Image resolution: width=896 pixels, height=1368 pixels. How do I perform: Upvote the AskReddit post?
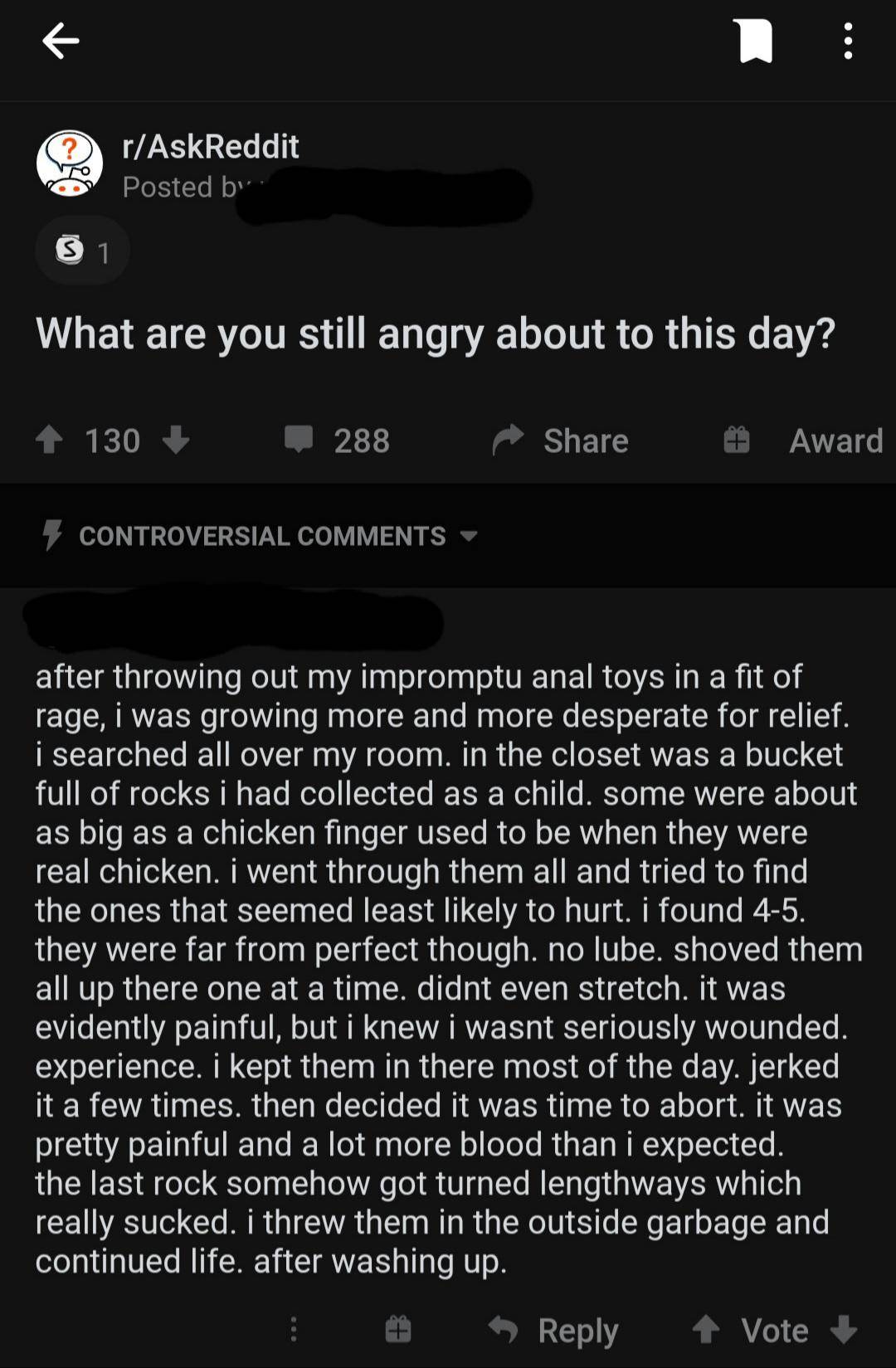click(x=50, y=440)
